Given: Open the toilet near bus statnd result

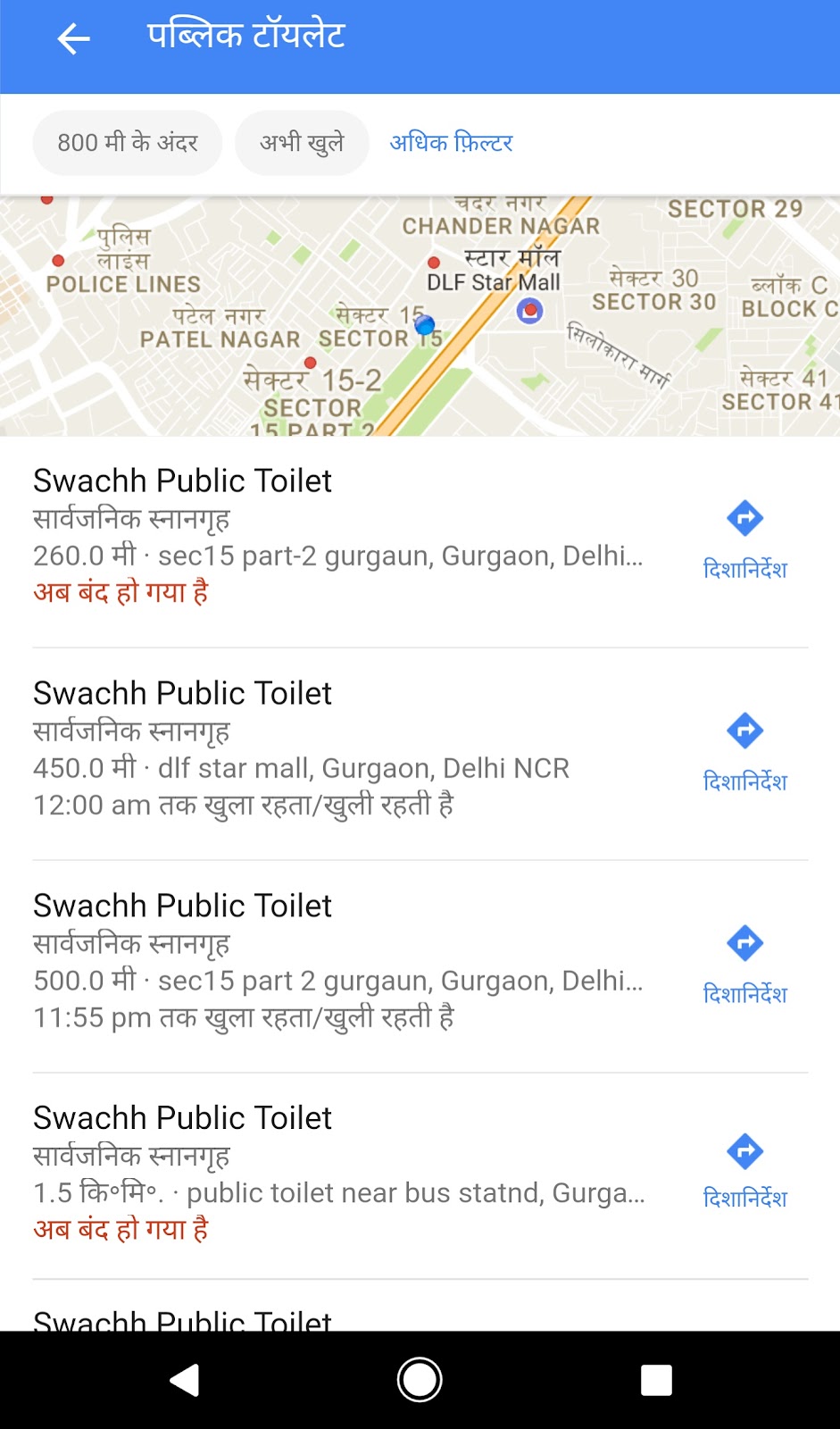Looking at the screenshot, I should tap(339, 1176).
